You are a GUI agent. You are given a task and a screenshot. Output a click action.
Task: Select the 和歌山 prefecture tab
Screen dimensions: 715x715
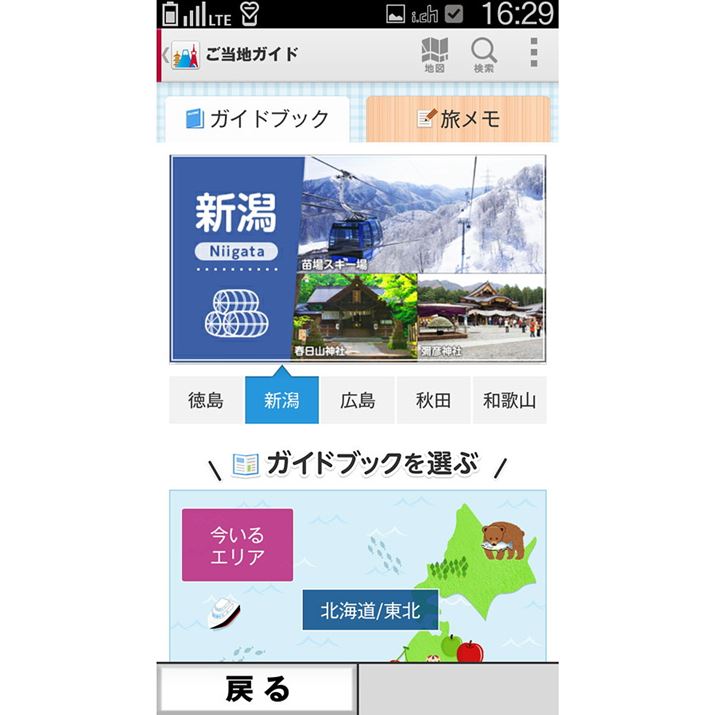(509, 401)
